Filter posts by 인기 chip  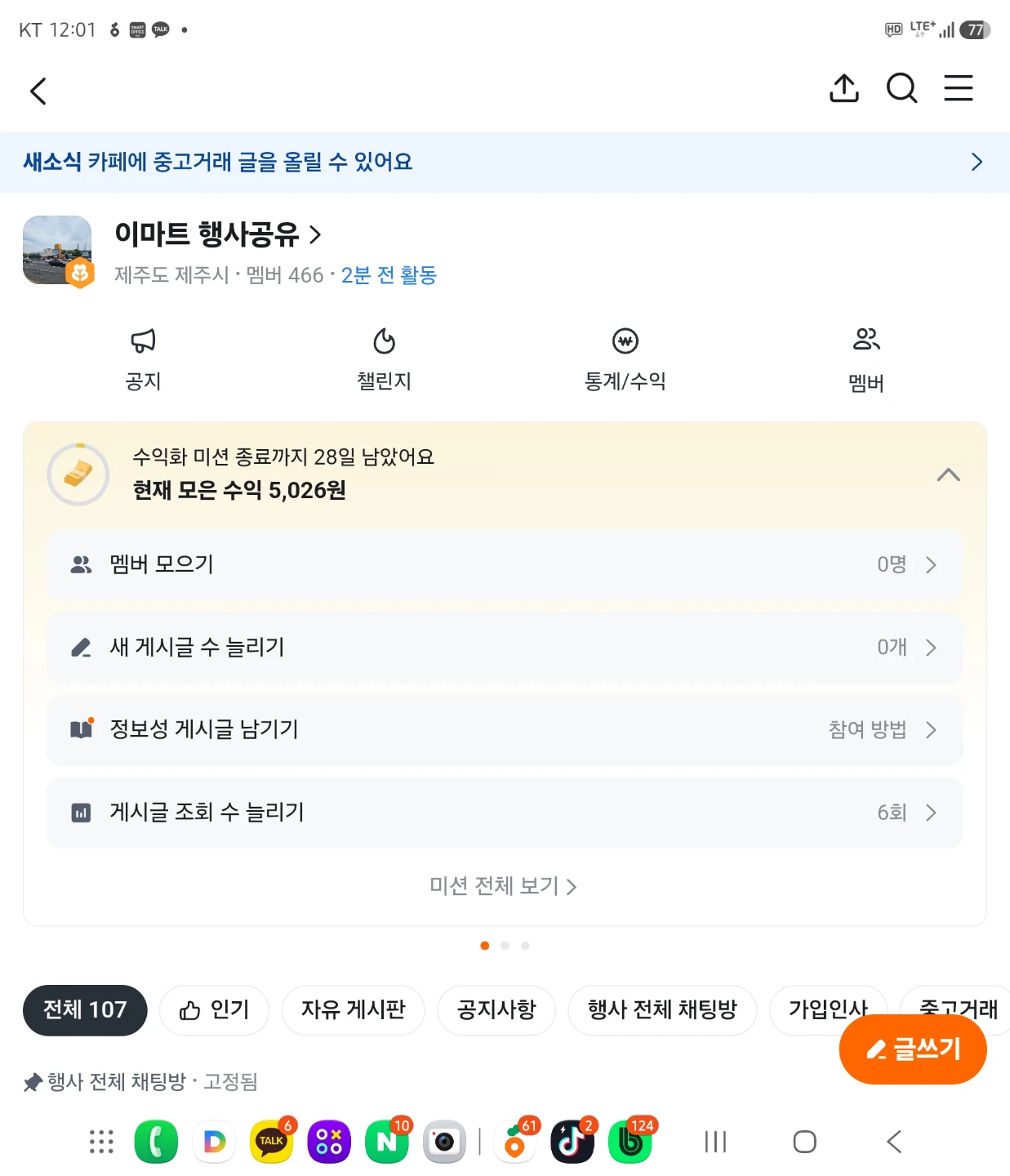click(214, 1010)
